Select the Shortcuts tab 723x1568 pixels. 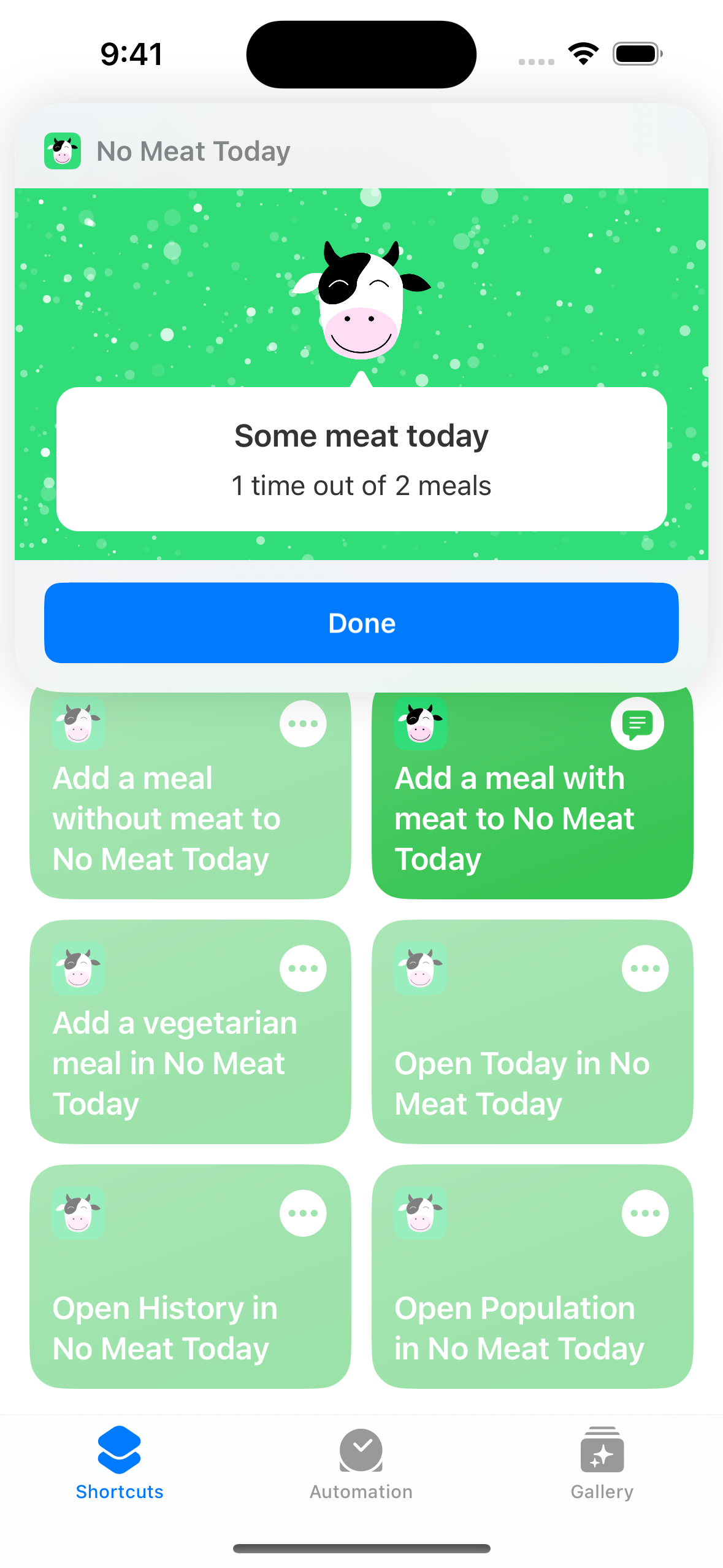point(120,1463)
